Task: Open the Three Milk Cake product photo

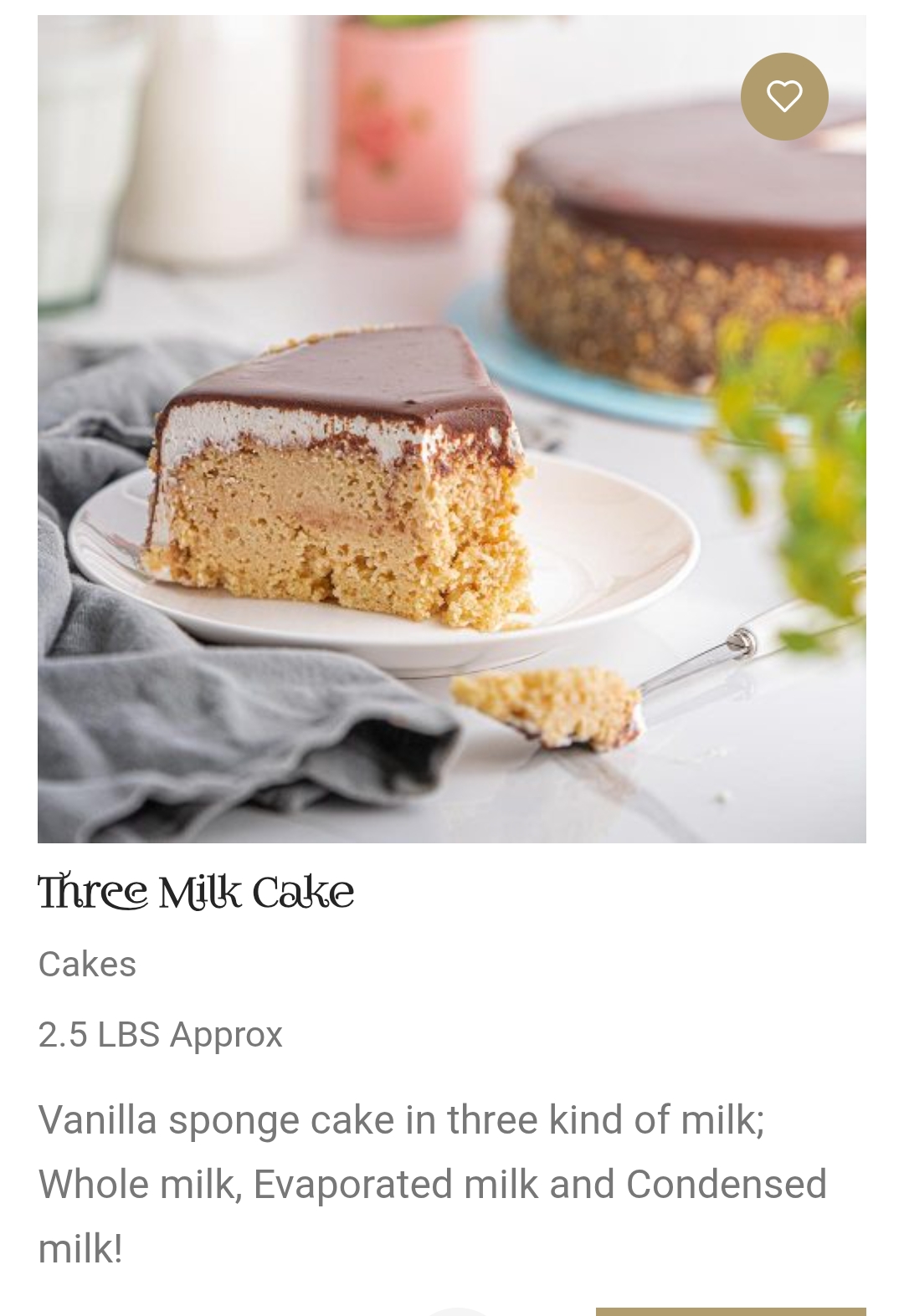Action: [x=419, y=469]
